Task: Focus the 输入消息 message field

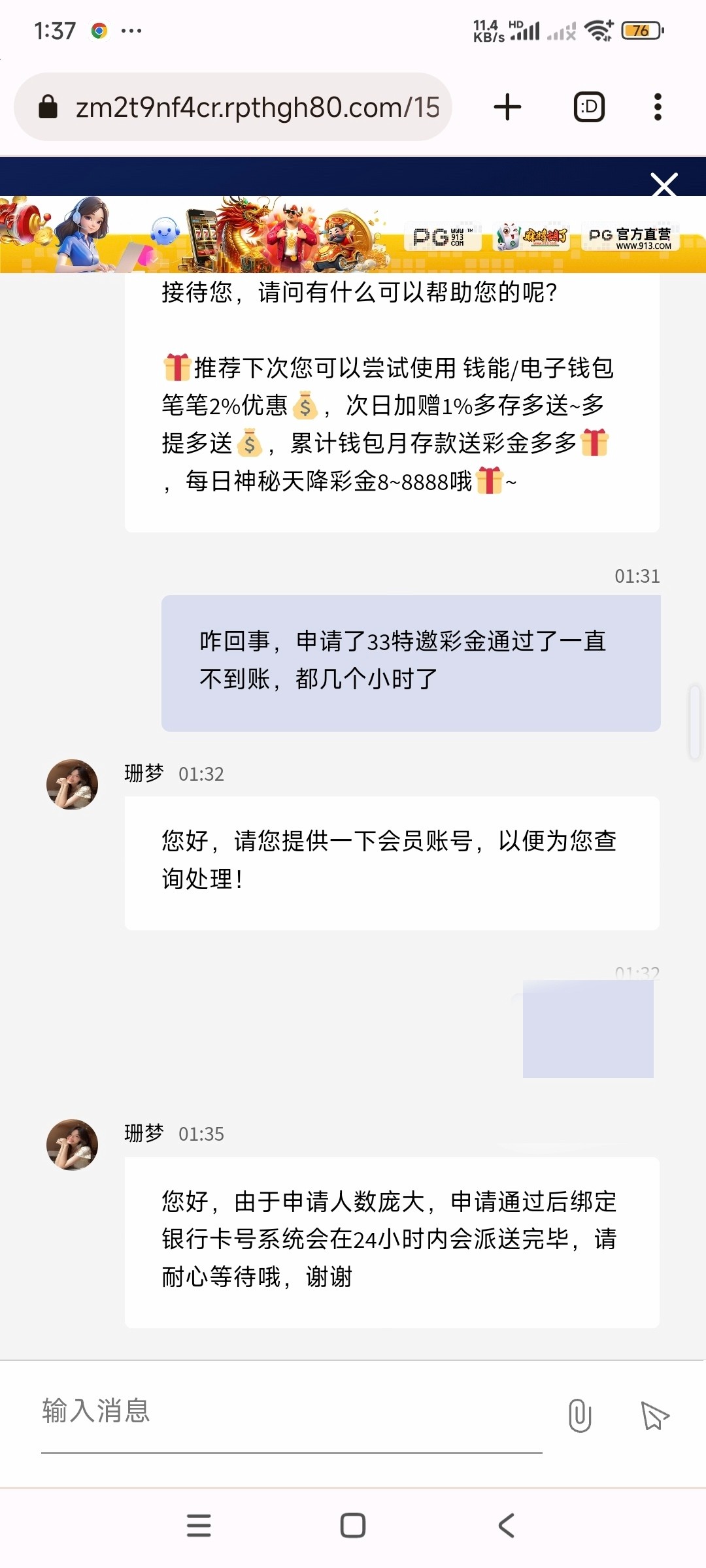Action: click(291, 1413)
